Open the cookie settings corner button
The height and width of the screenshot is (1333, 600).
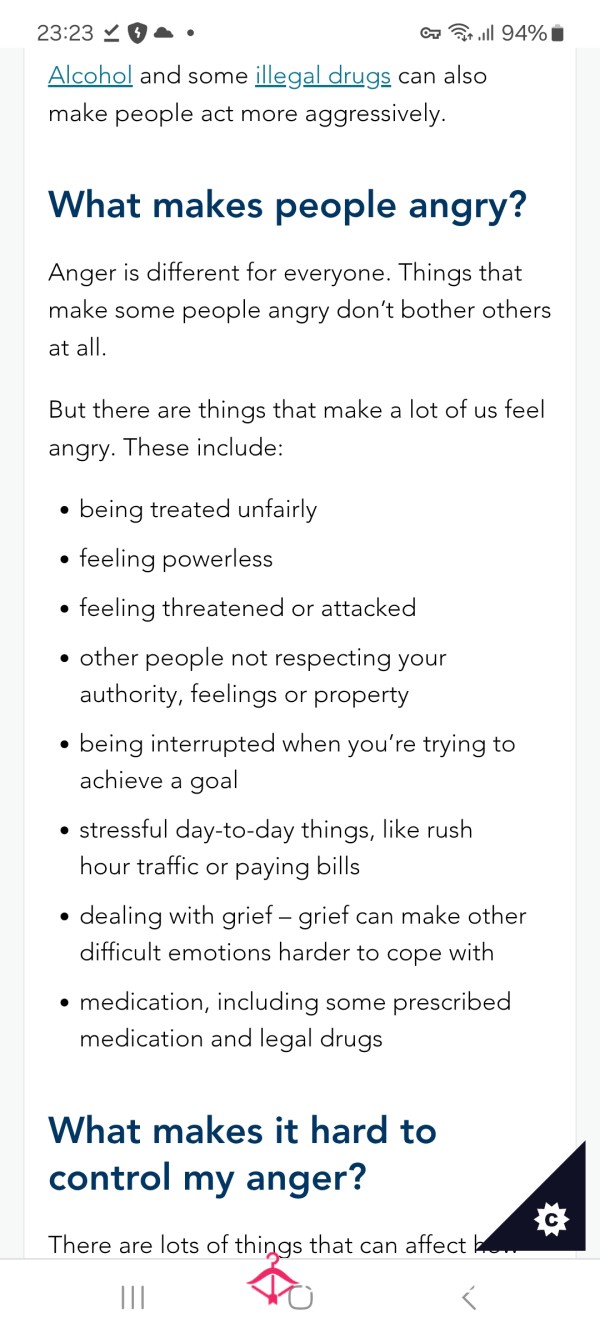(x=550, y=1218)
